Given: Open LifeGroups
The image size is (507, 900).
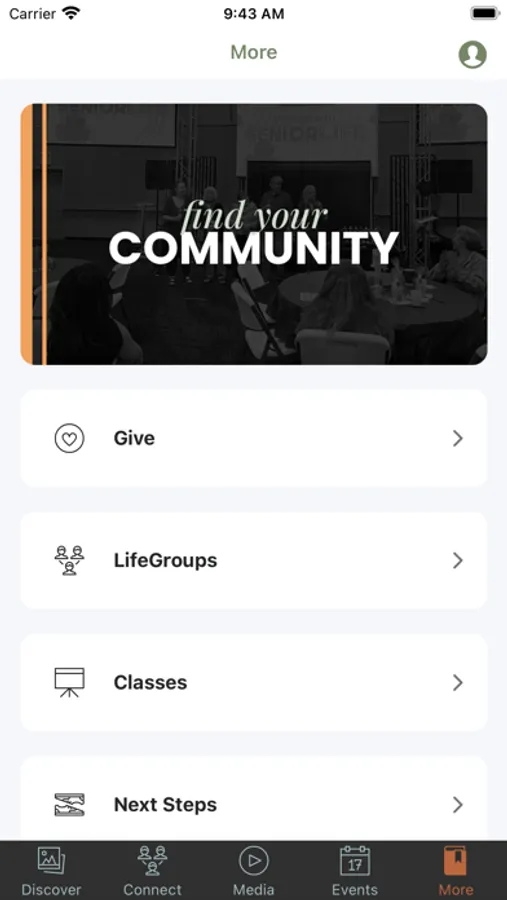Looking at the screenshot, I should (x=254, y=560).
